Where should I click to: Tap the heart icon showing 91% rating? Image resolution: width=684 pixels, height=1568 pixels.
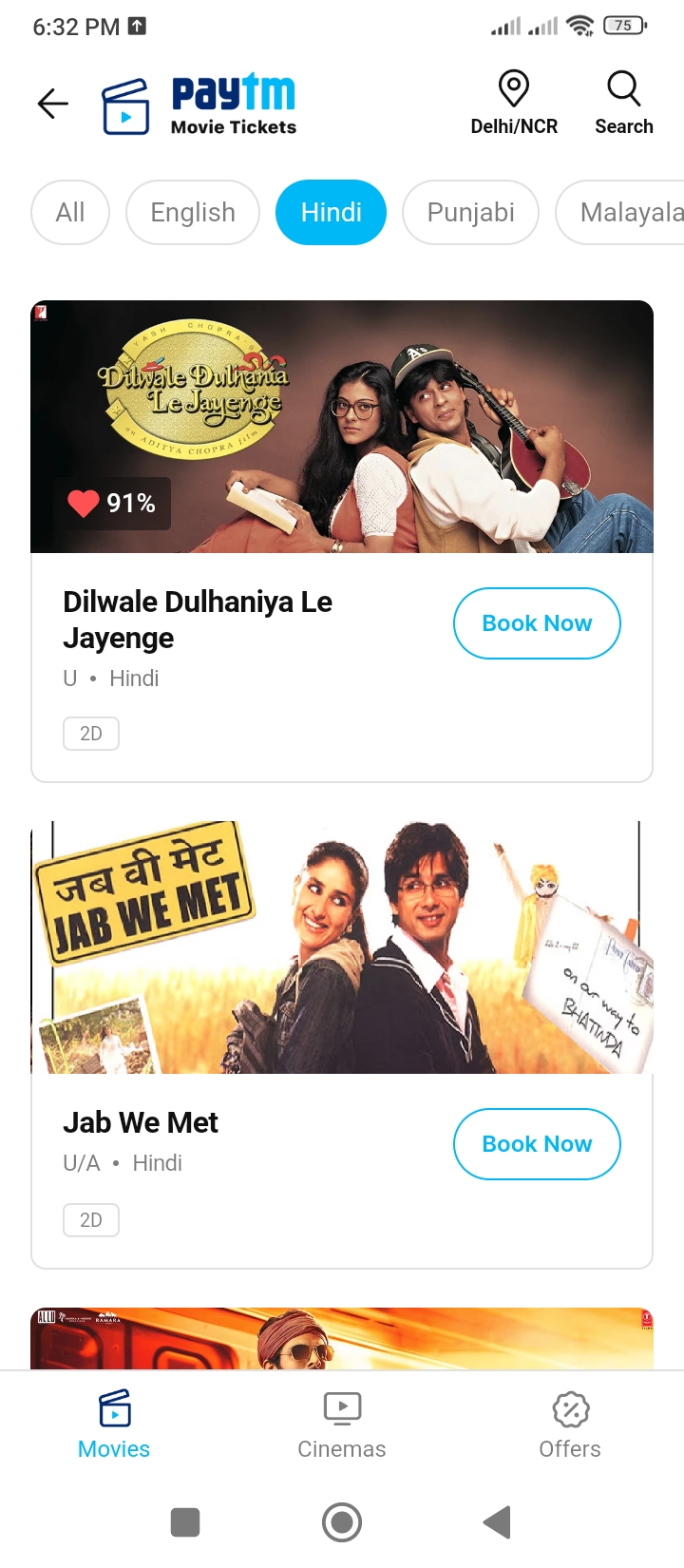84,504
